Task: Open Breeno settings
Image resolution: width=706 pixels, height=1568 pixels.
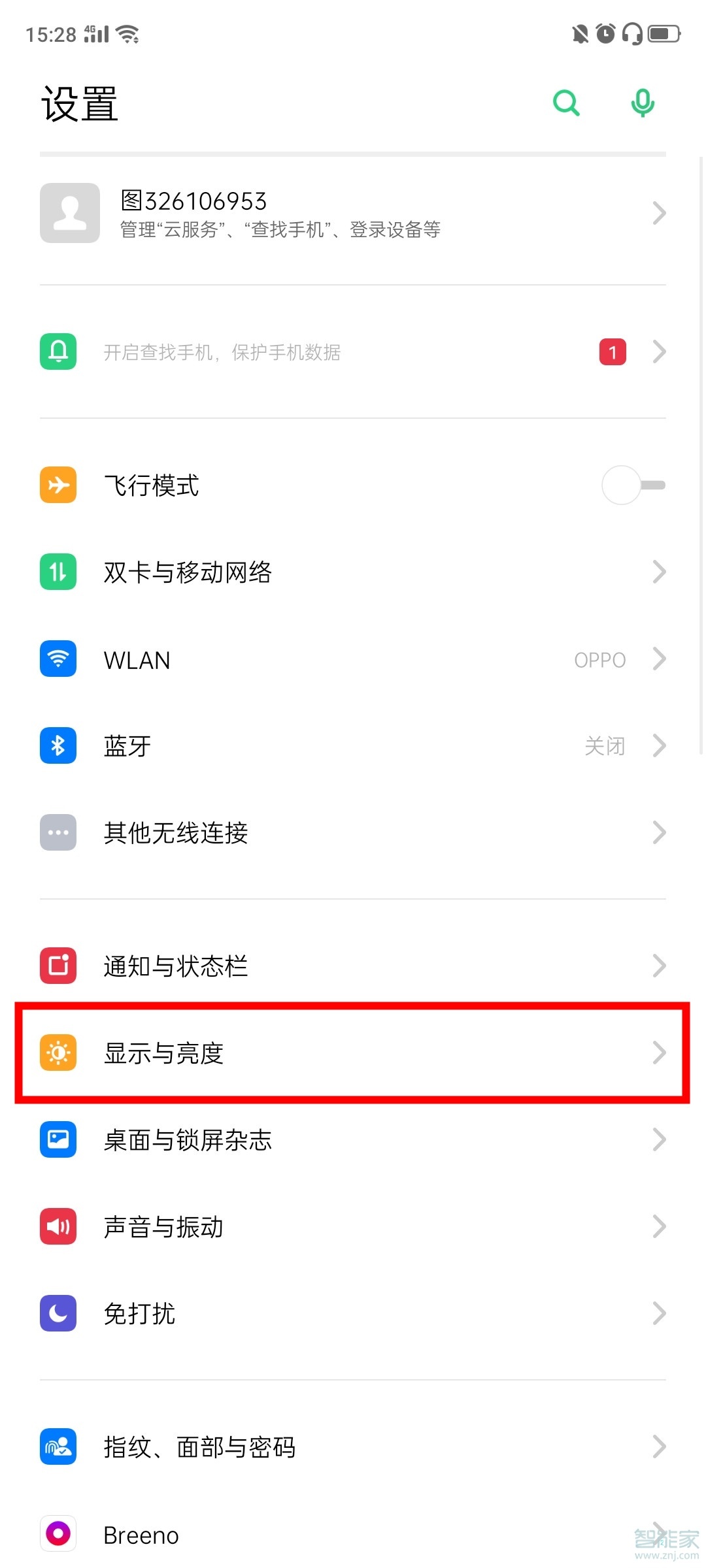Action: pyautogui.click(x=353, y=1535)
